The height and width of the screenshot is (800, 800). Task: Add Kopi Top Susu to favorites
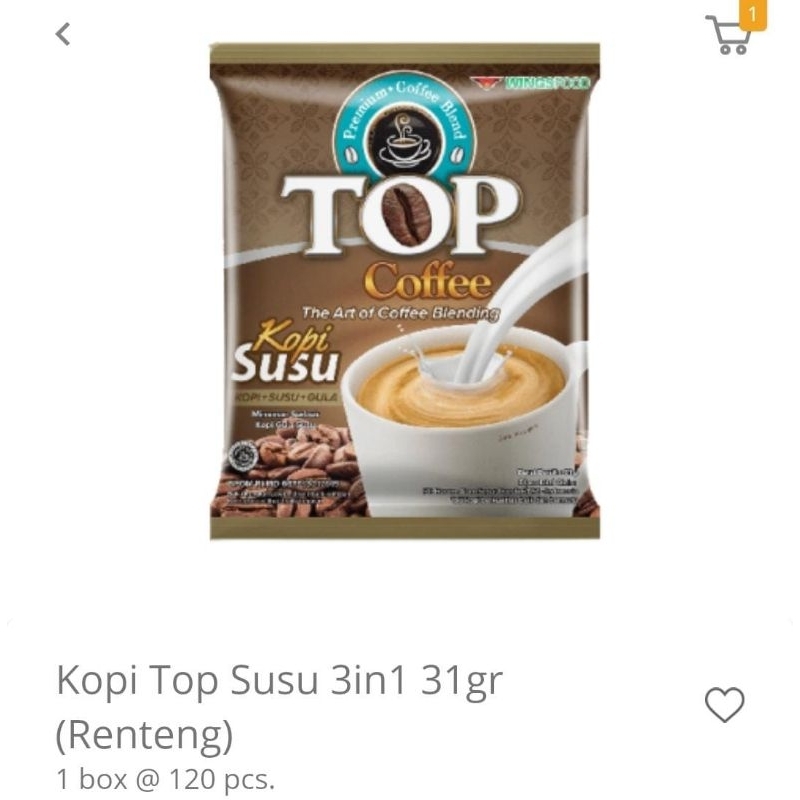point(724,704)
